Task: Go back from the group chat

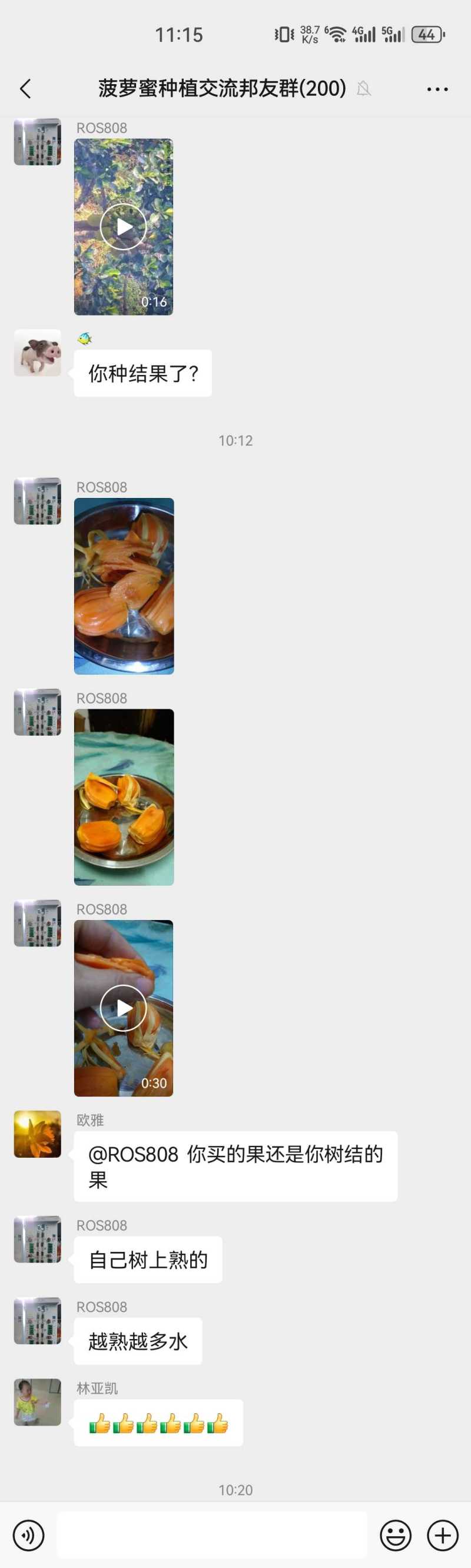Action: pos(25,89)
